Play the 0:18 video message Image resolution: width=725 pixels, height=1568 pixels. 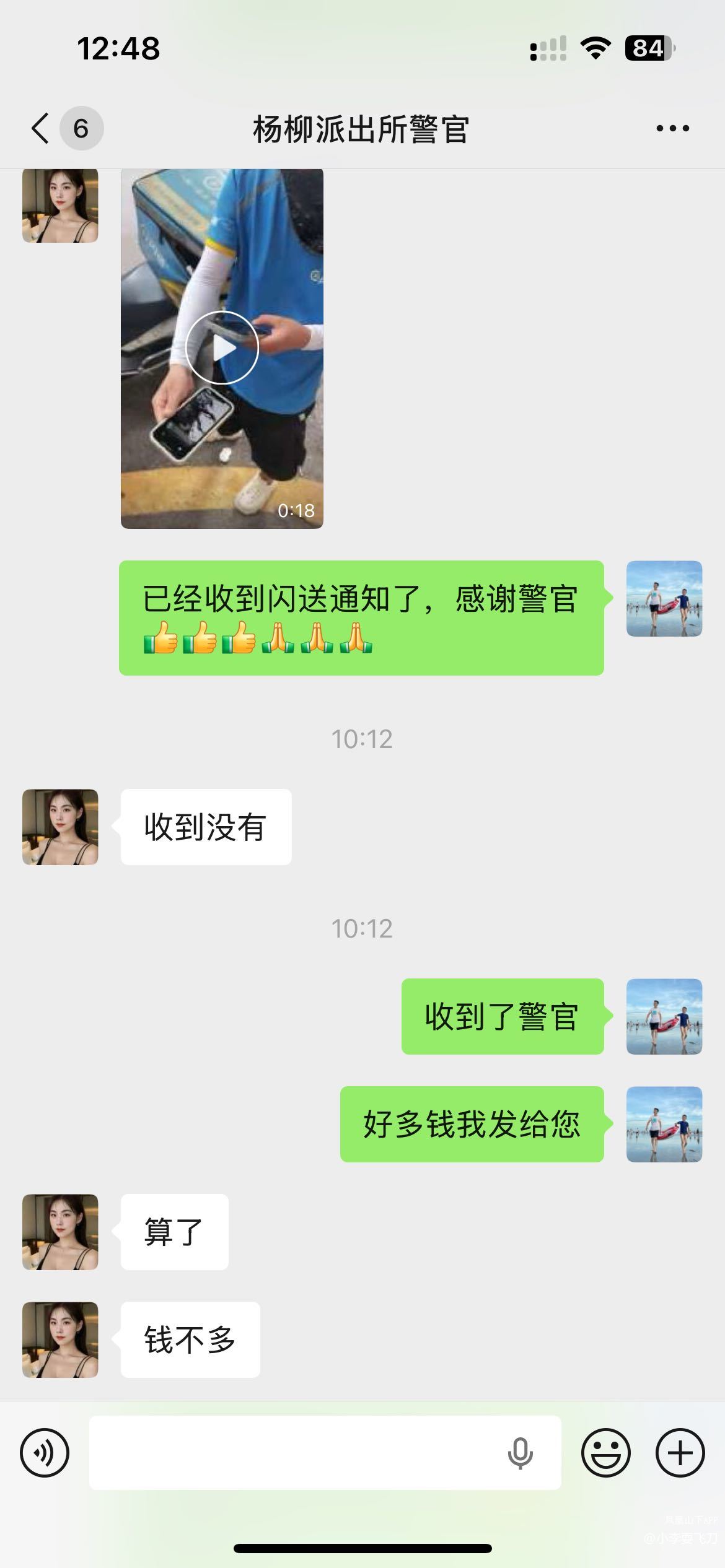[222, 348]
